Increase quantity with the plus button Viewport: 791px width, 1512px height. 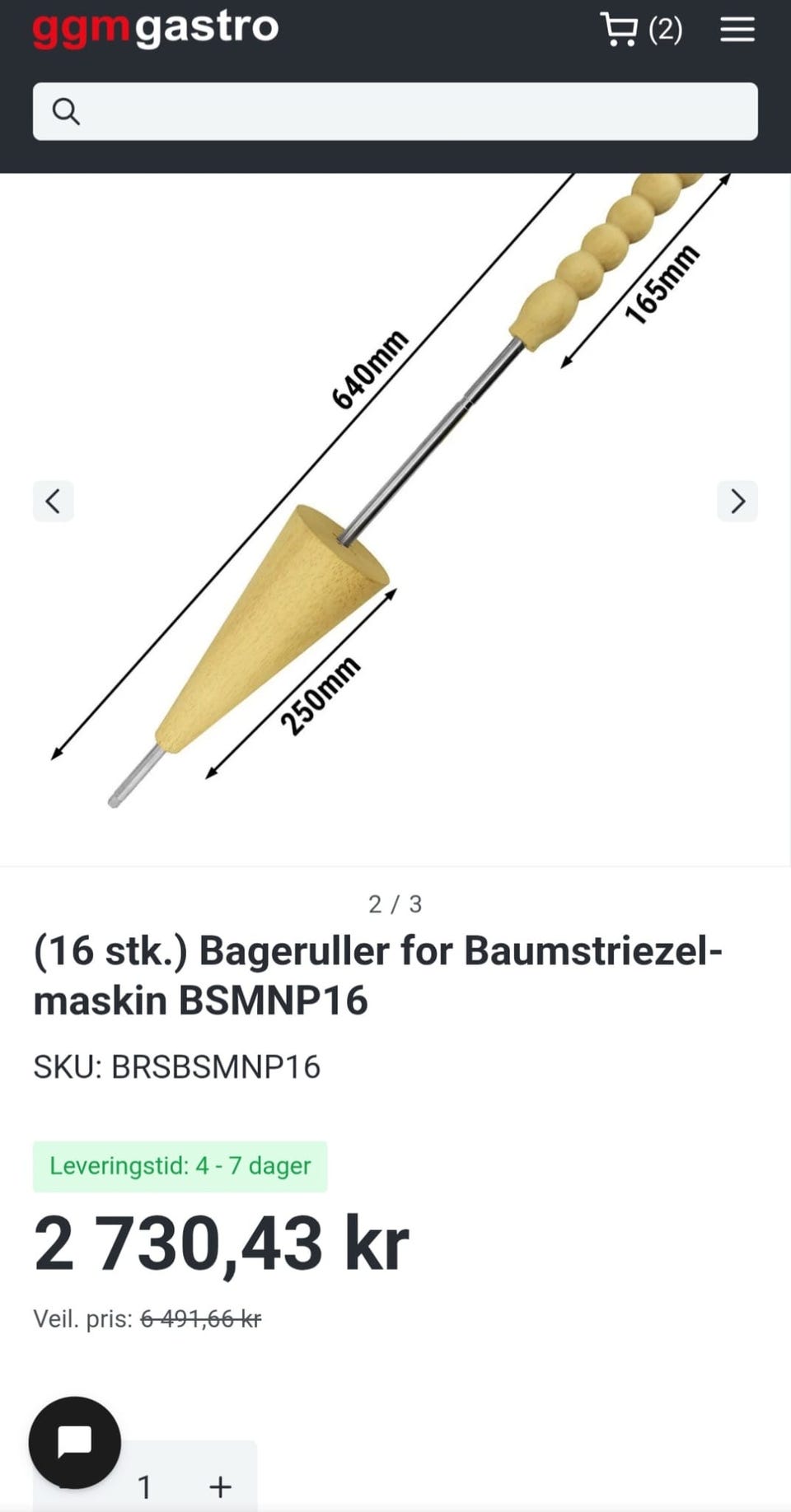(x=220, y=1486)
